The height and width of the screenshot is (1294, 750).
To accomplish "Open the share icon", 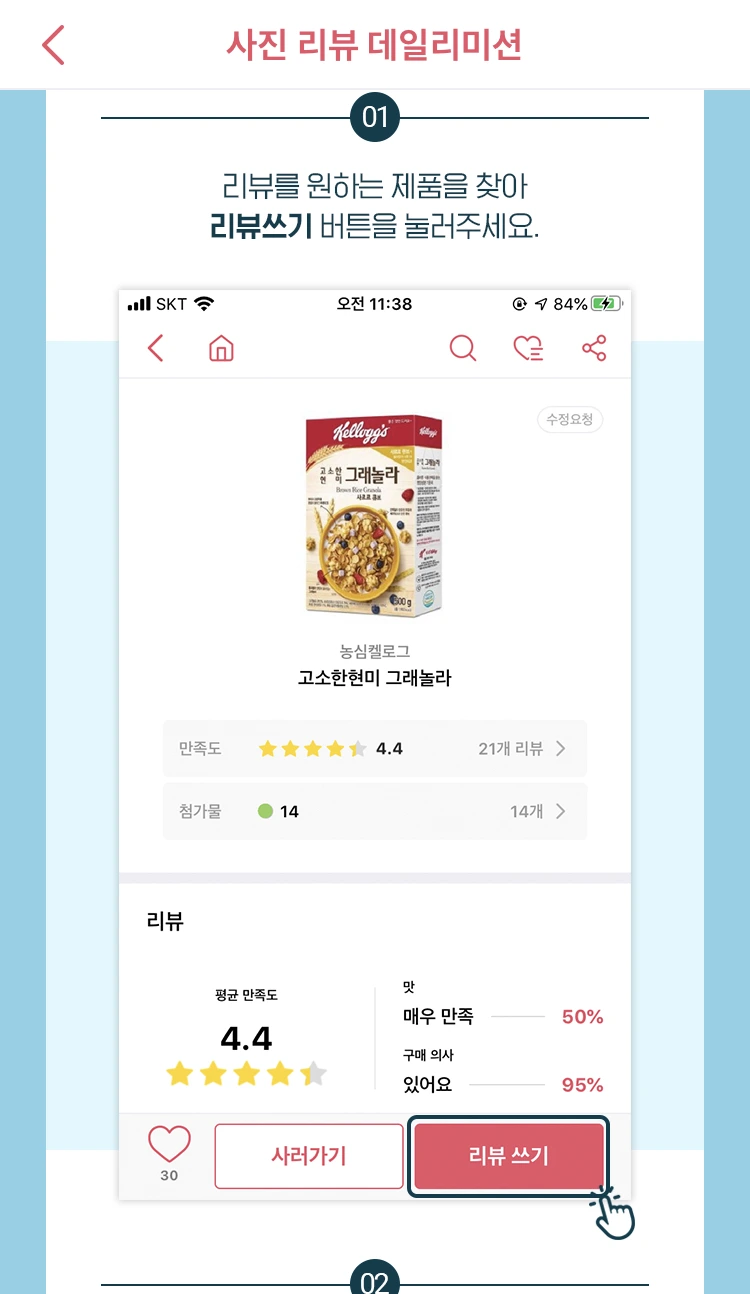I will pyautogui.click(x=593, y=348).
